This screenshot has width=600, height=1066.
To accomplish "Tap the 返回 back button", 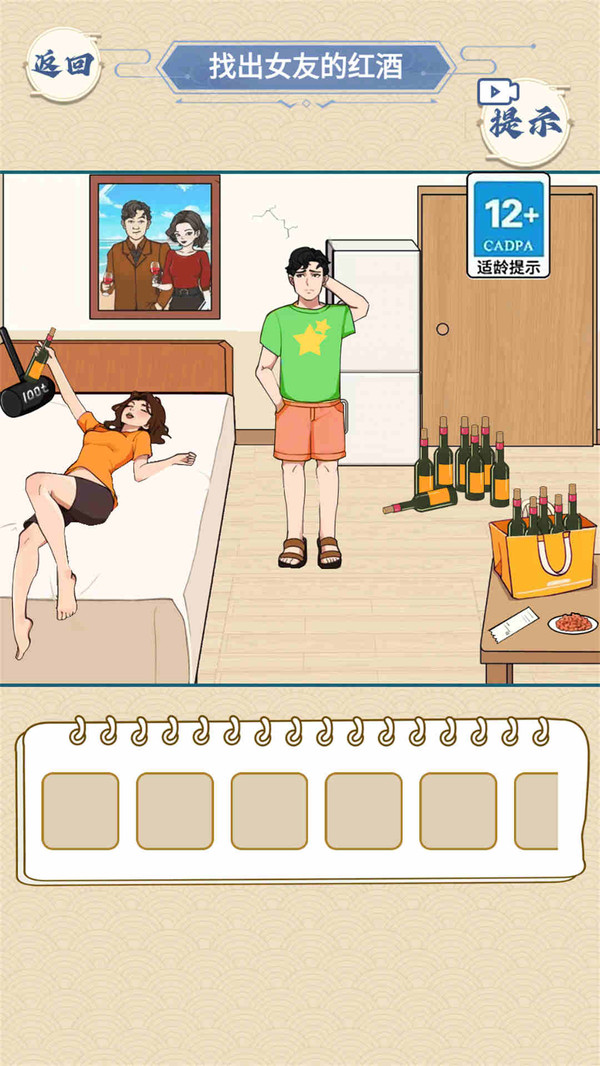I will (x=63, y=65).
